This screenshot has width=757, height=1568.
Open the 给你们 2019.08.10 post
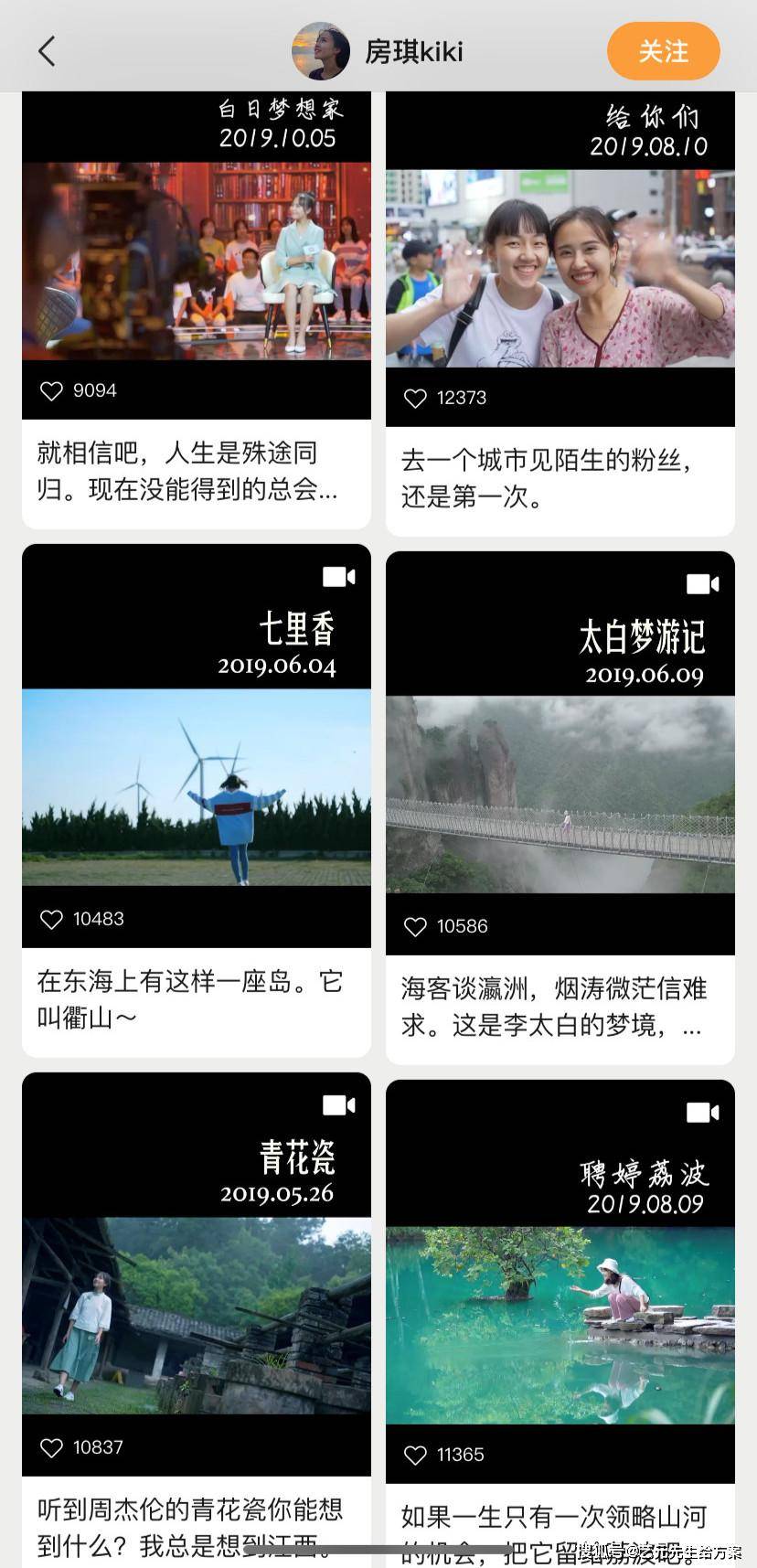[560, 314]
